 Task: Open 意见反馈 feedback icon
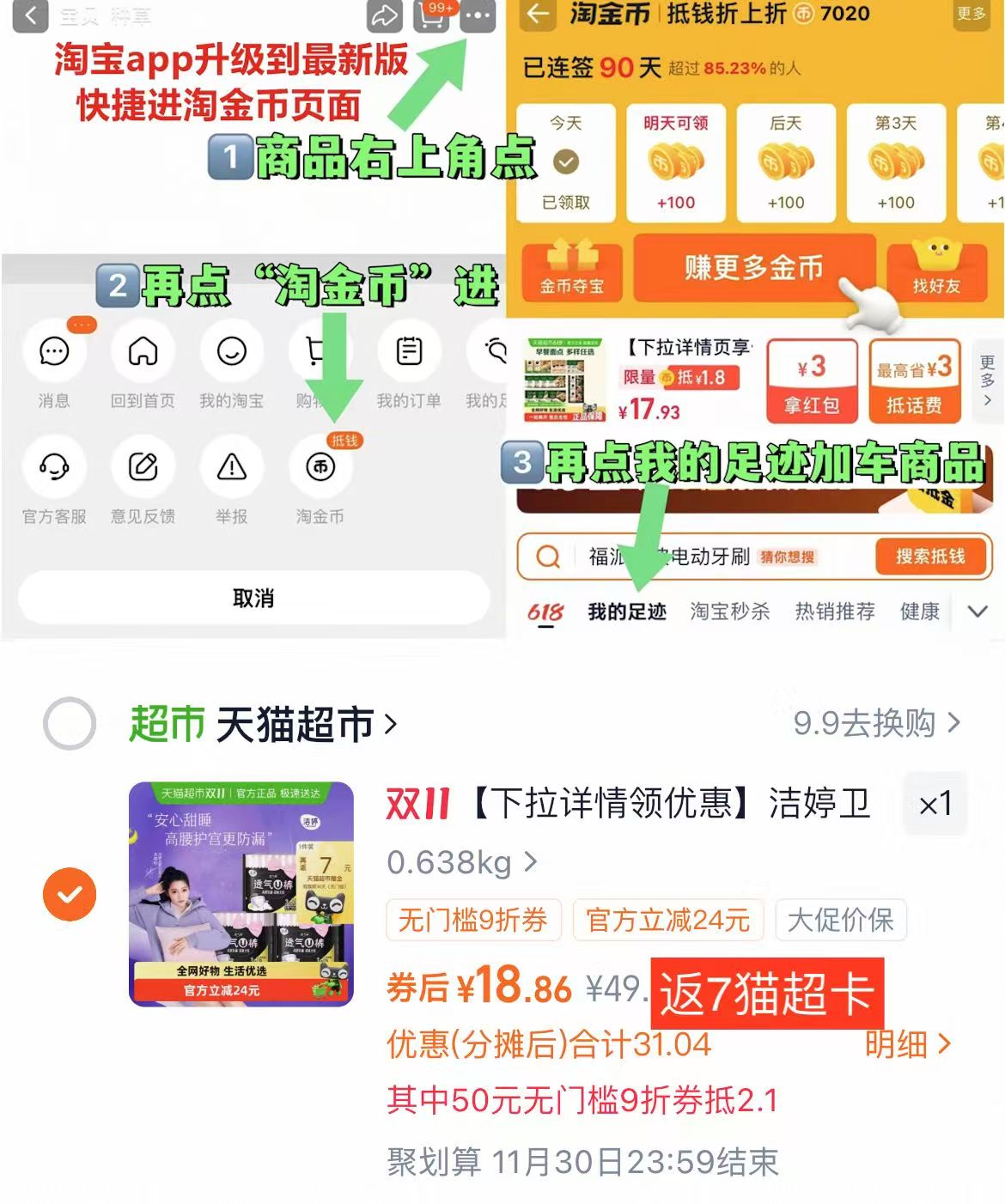point(143,468)
